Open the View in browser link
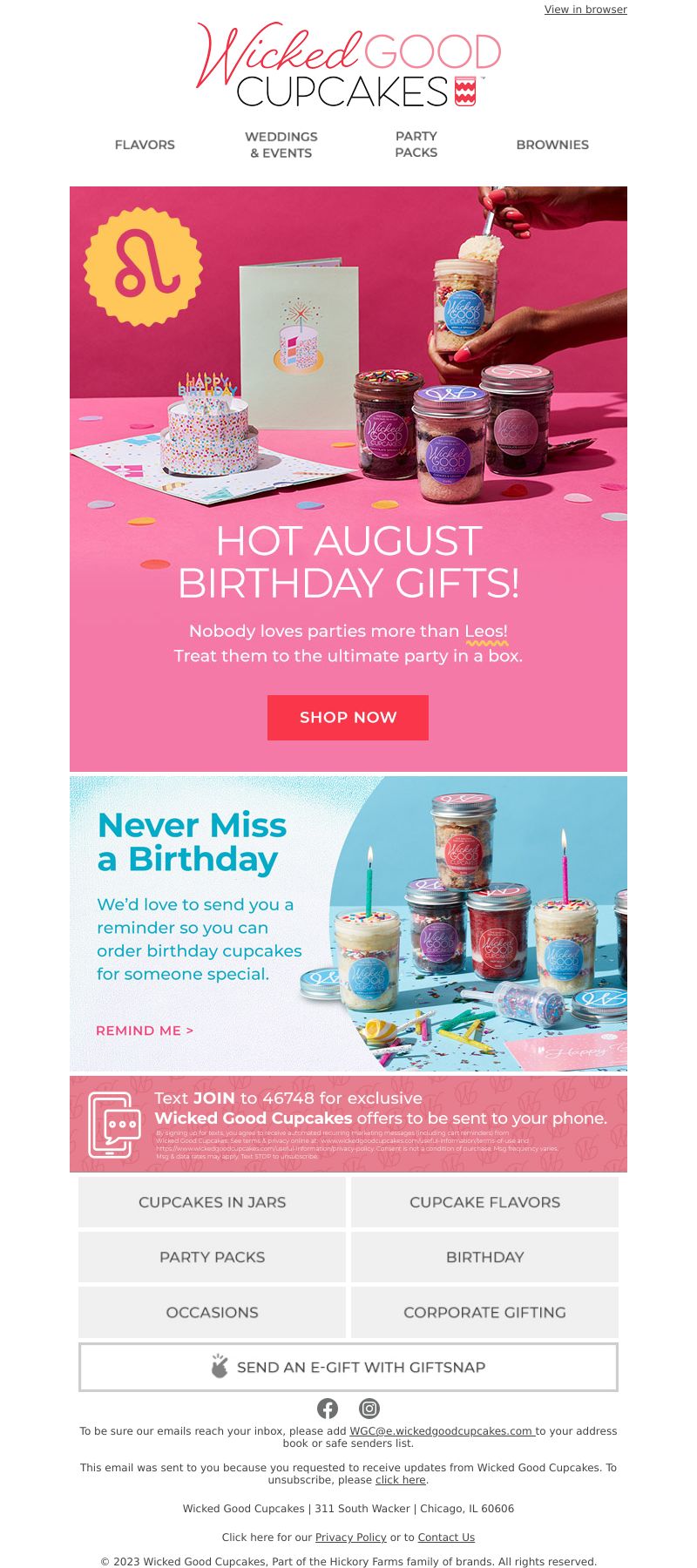The image size is (697, 1568). coord(585,10)
